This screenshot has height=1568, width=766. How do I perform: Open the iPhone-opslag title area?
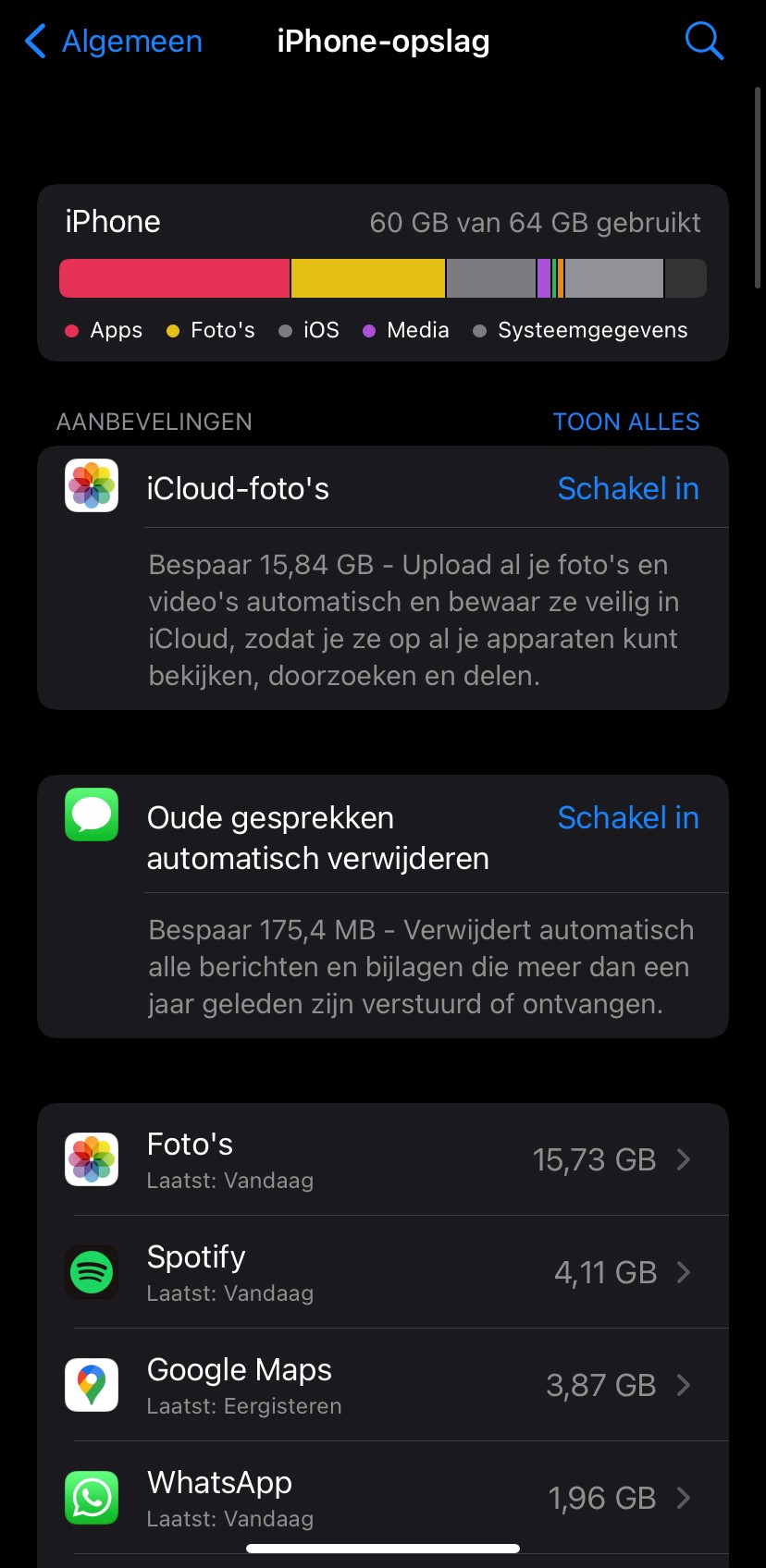(383, 41)
